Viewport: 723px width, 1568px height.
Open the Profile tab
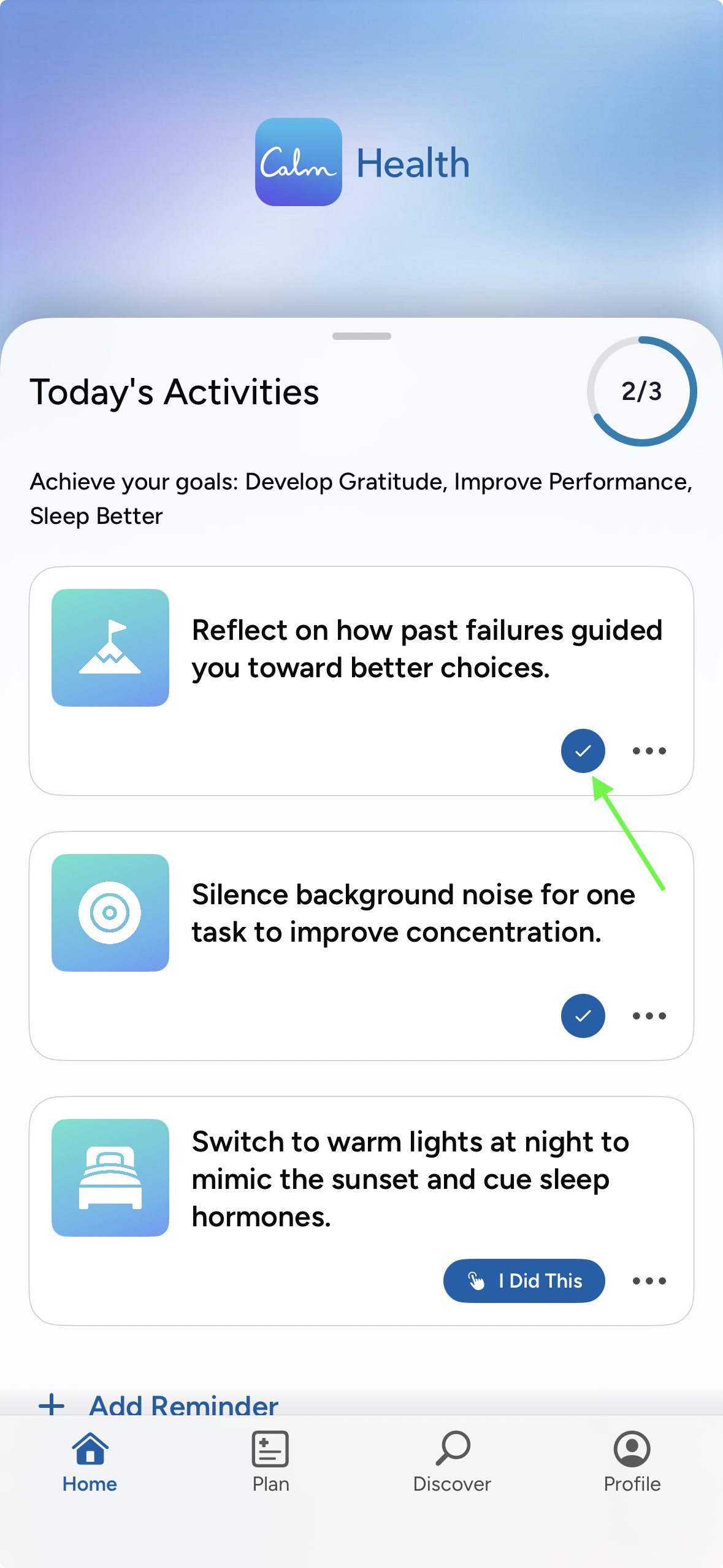[632, 1462]
